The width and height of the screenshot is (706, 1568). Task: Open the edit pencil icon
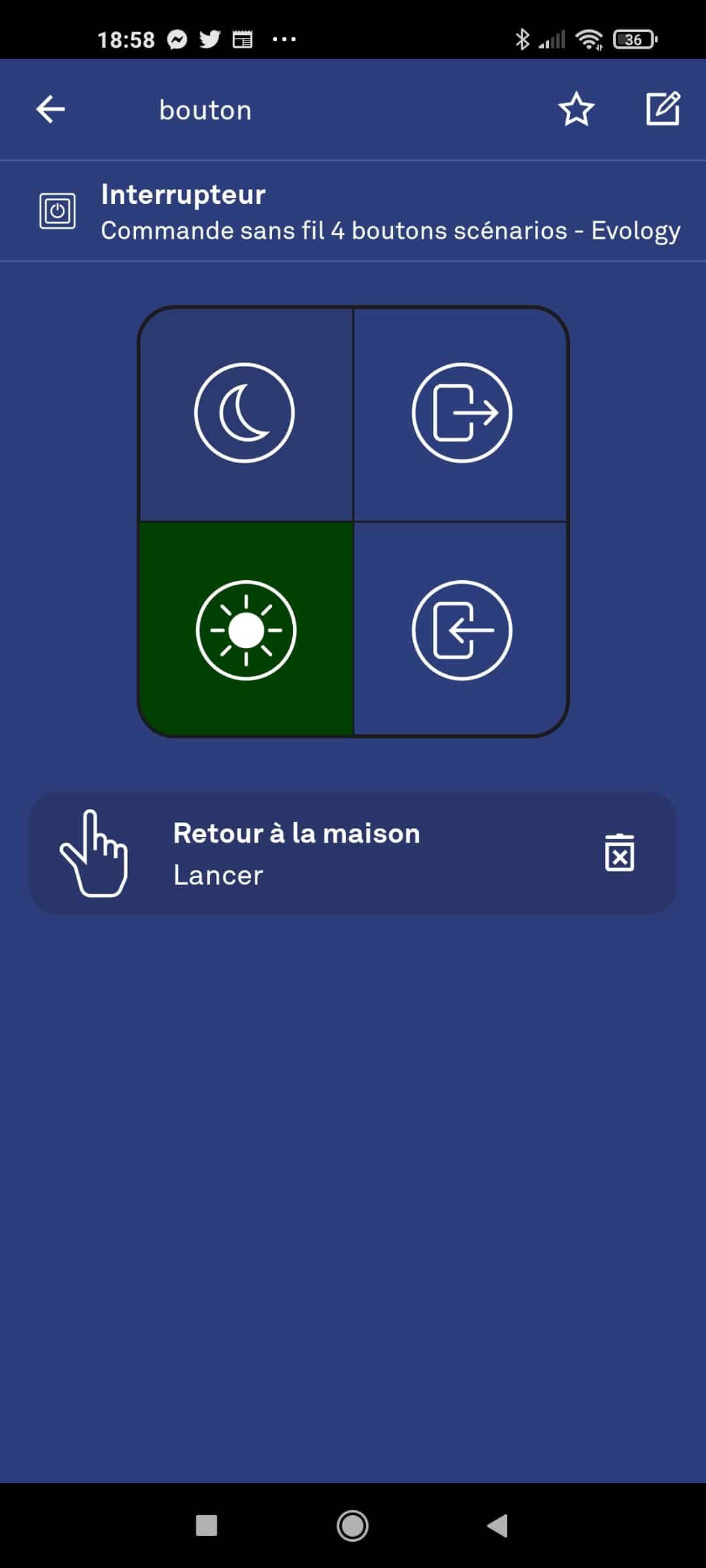tap(663, 108)
